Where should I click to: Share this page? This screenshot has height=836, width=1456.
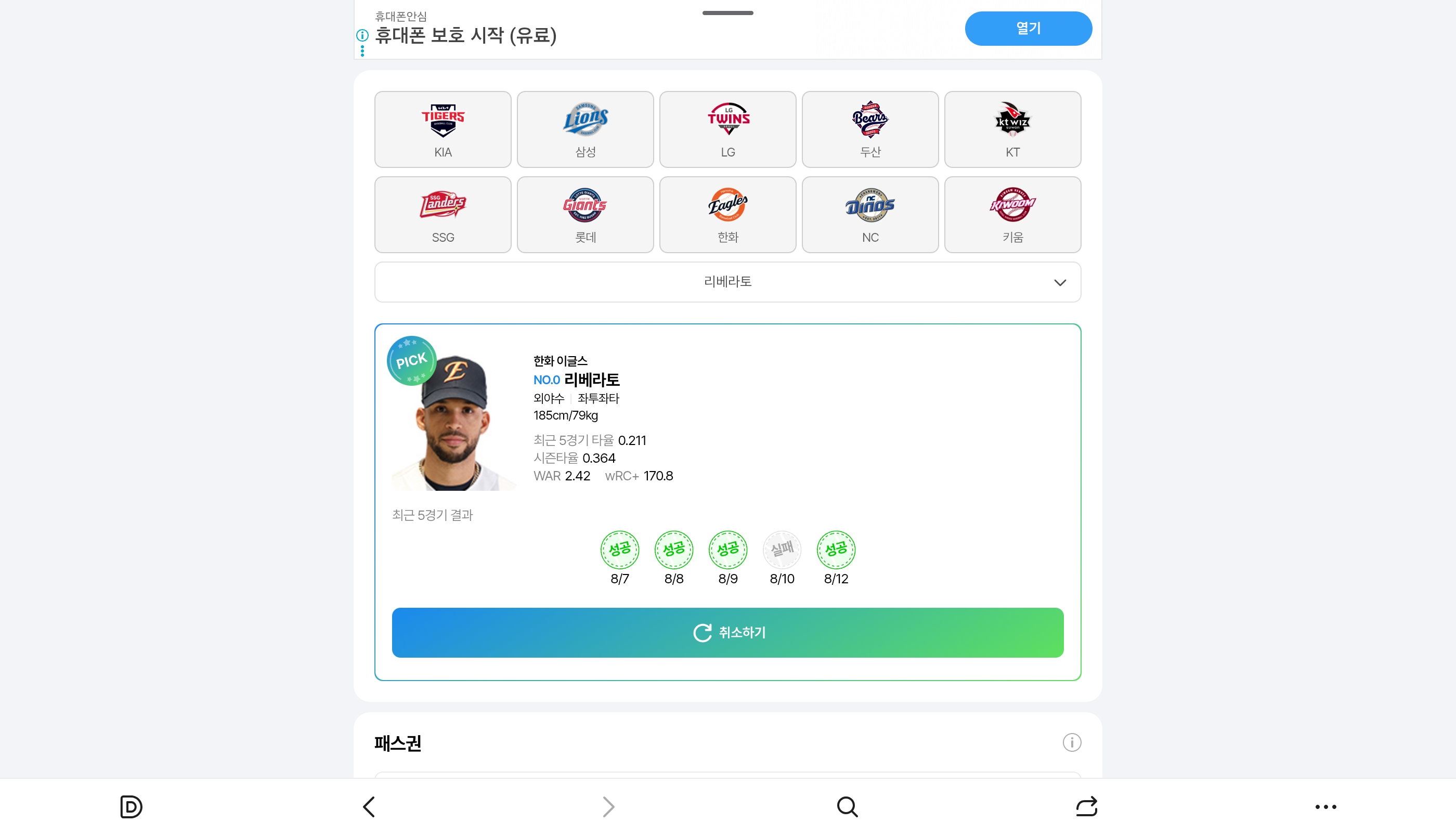tap(1086, 807)
